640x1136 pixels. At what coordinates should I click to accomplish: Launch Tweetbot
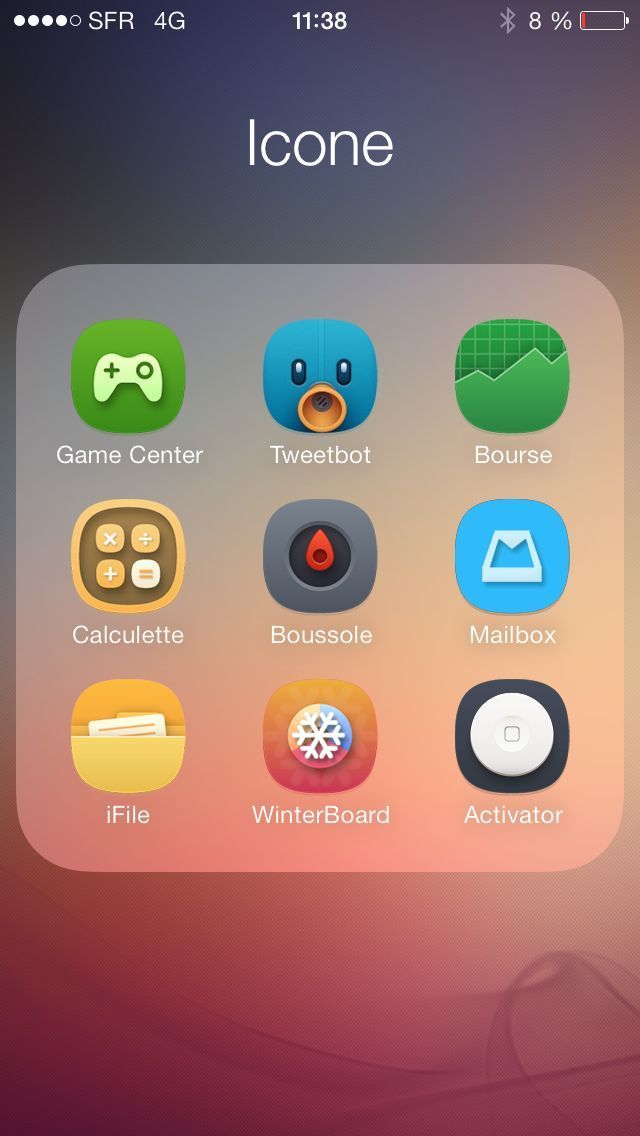320,376
